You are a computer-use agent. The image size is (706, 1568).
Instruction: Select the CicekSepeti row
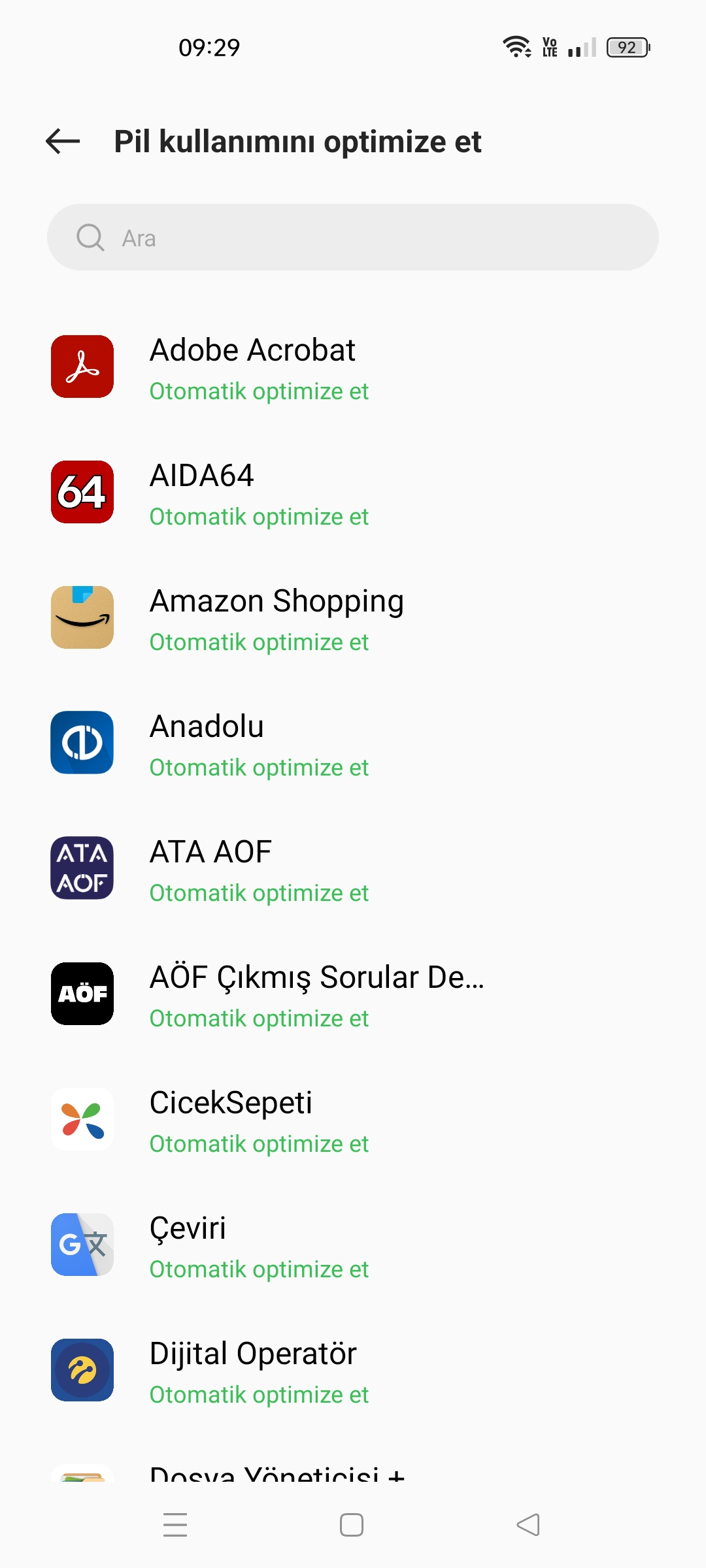pos(353,1119)
